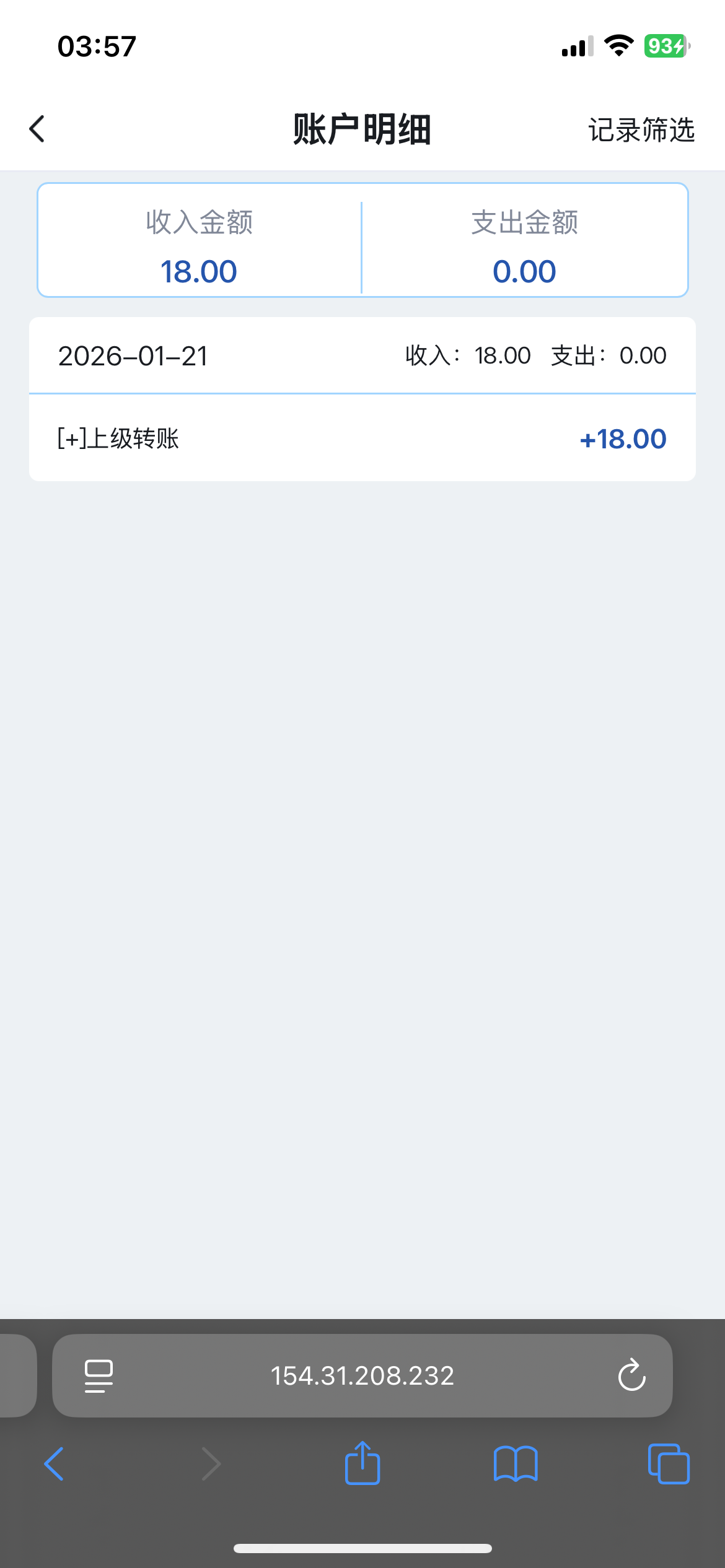Image resolution: width=725 pixels, height=1568 pixels.
Task: Share this page from the browser toolbar
Action: [x=362, y=1463]
